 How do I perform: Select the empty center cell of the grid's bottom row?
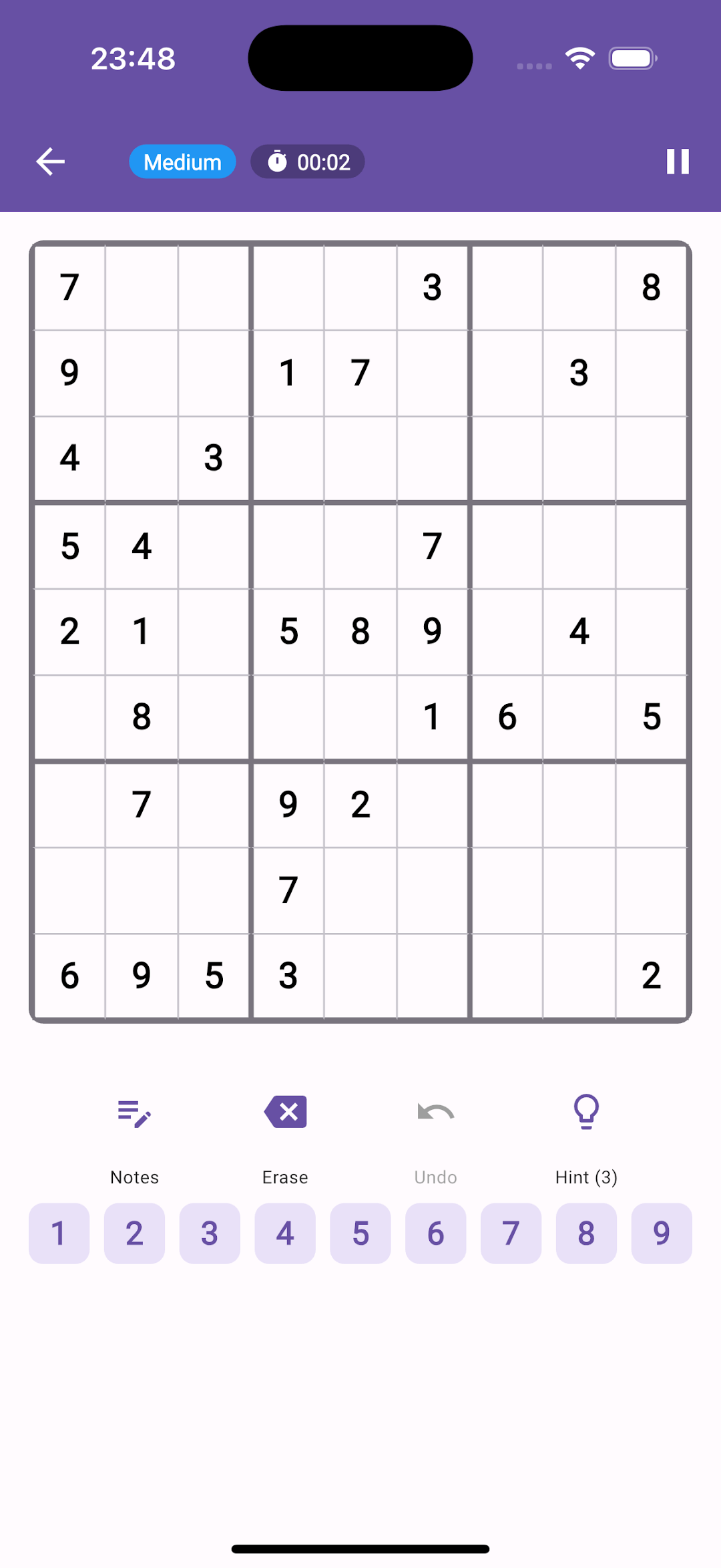click(x=360, y=976)
